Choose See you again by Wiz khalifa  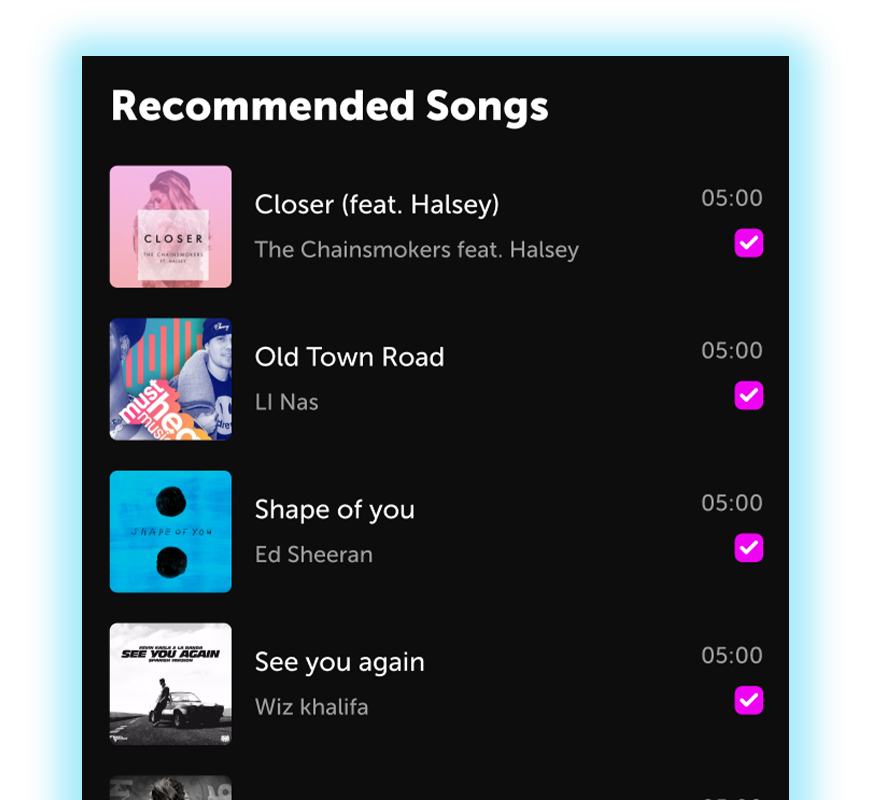339,662
